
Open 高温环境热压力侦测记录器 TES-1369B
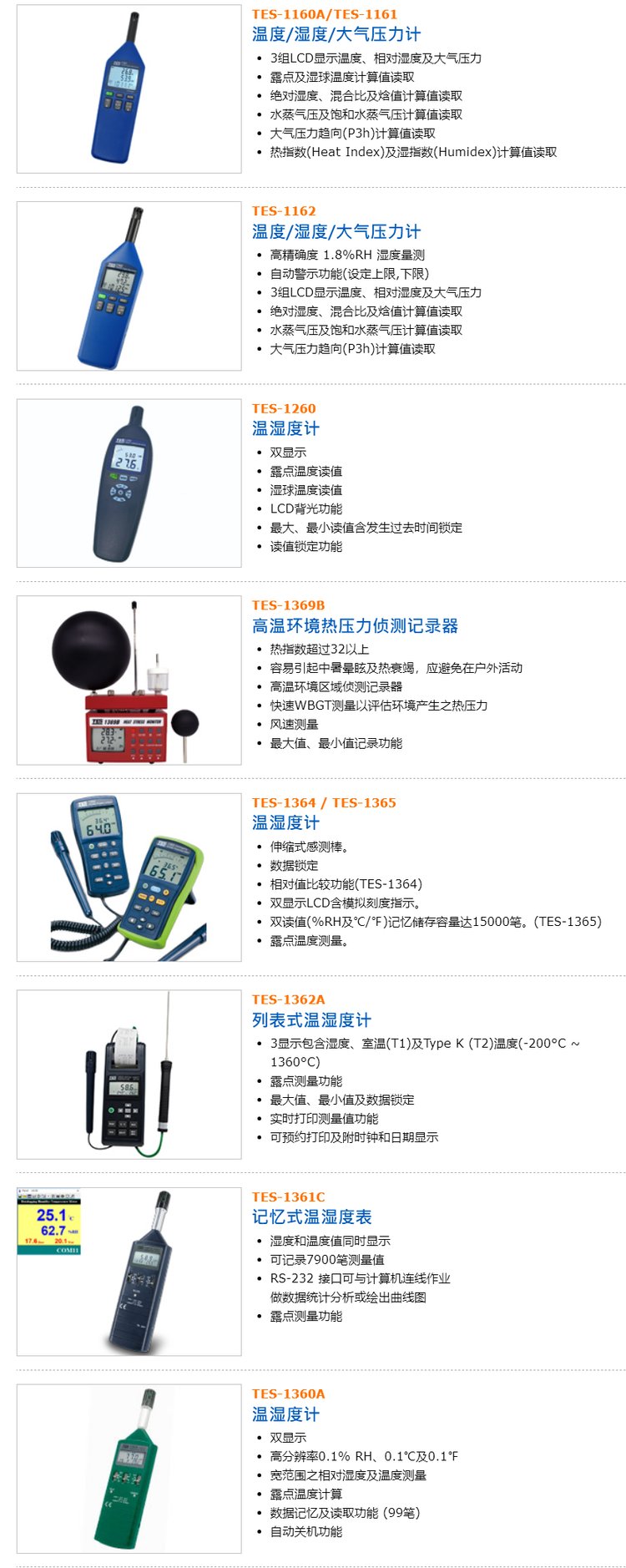tap(355, 625)
